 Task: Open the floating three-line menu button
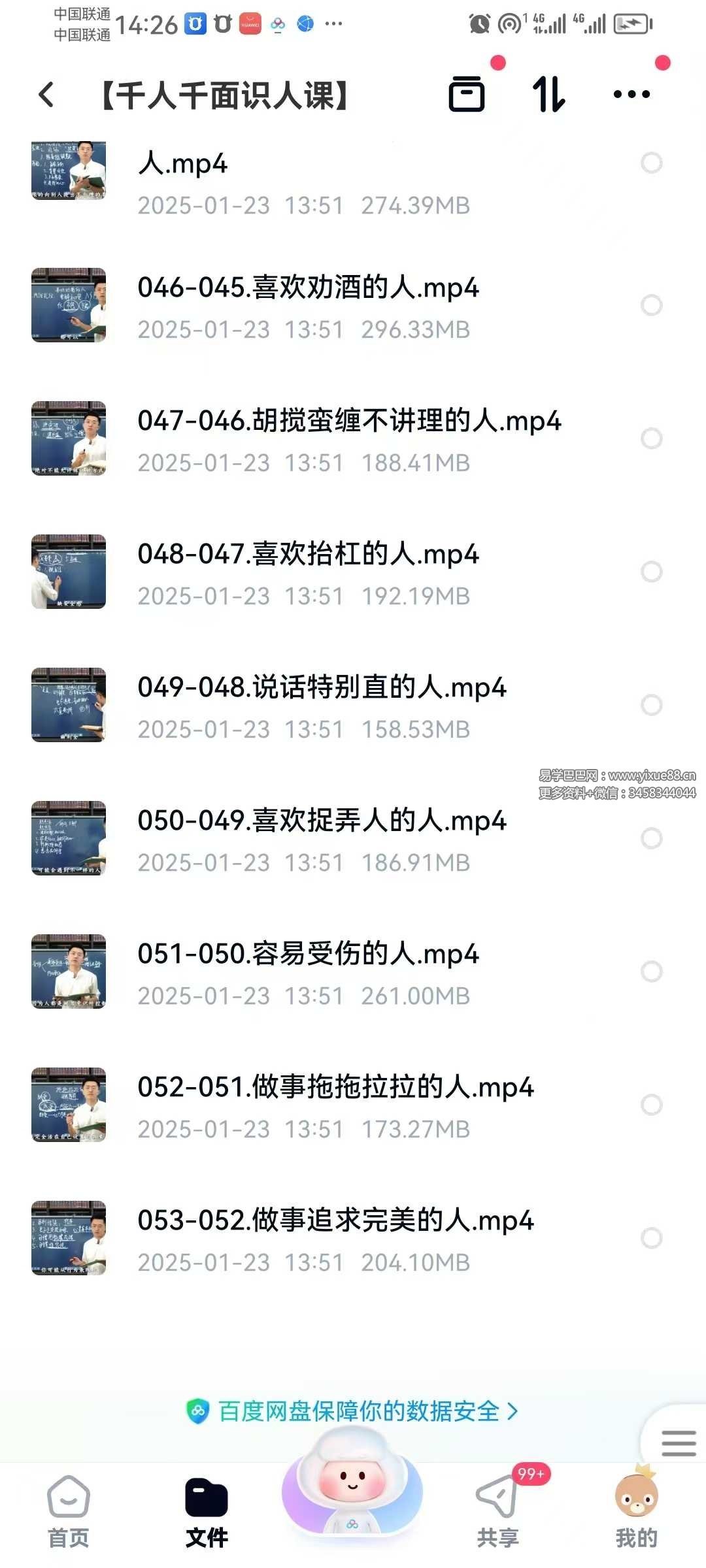pos(678,1443)
